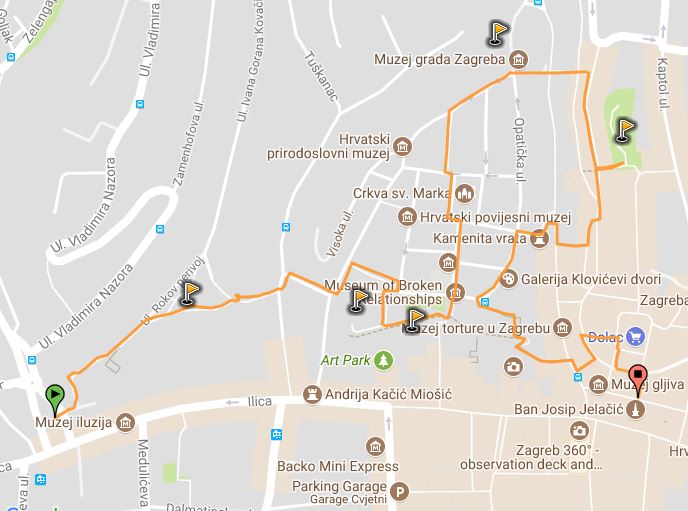The image size is (688, 511).
Task: Tap the green start flag near Muzej iluzija
Action: [x=55, y=398]
